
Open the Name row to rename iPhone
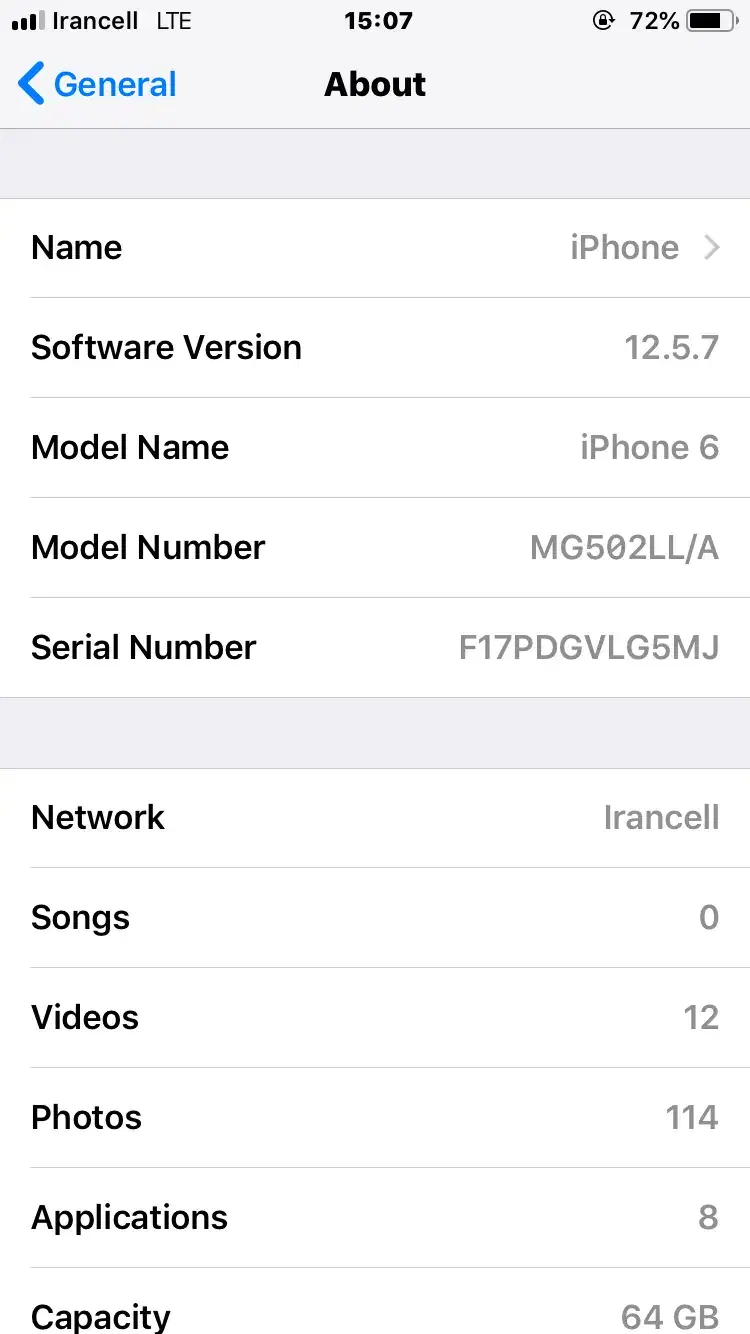point(375,248)
